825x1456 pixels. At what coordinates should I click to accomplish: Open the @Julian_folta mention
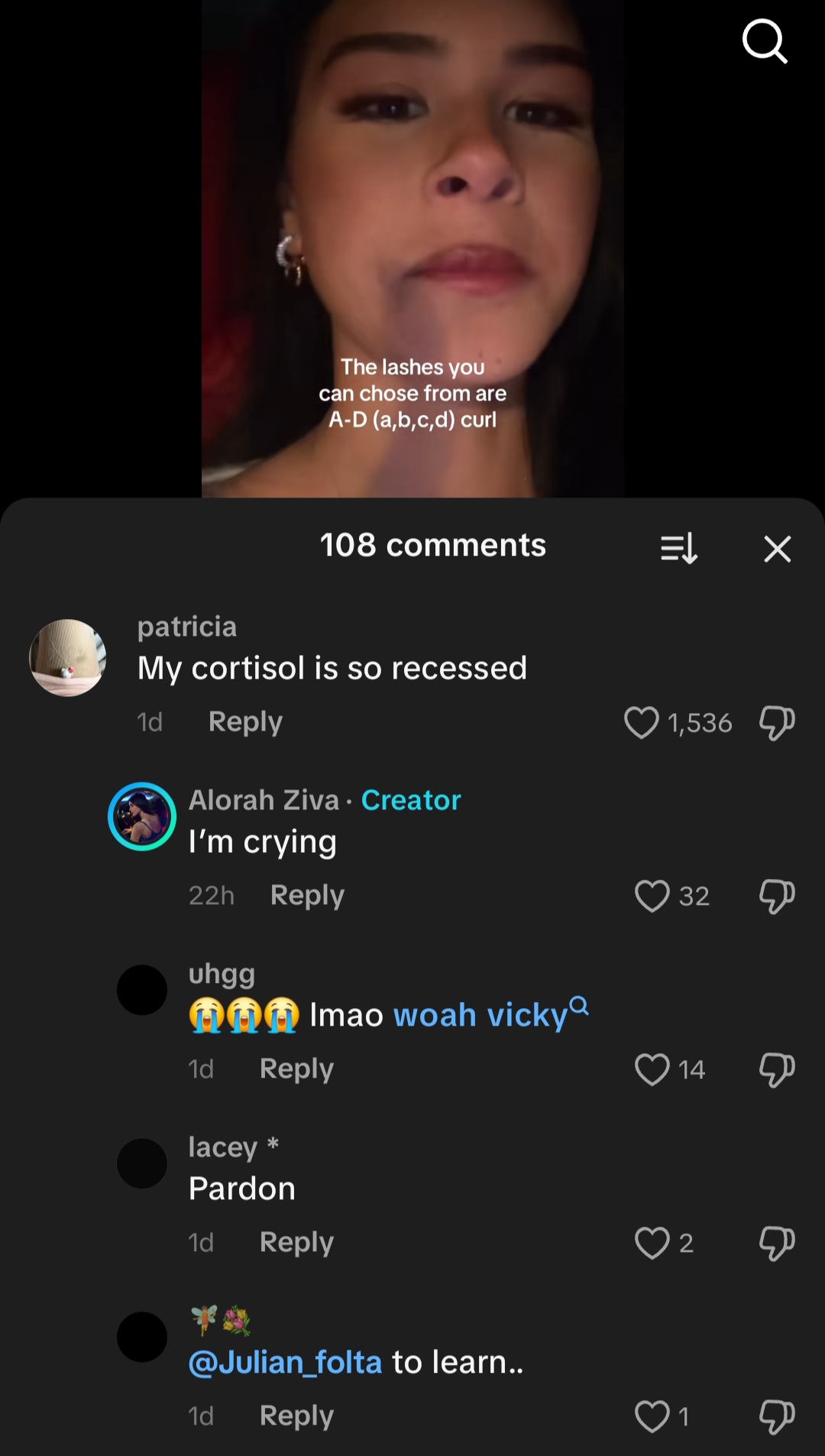(x=285, y=1362)
